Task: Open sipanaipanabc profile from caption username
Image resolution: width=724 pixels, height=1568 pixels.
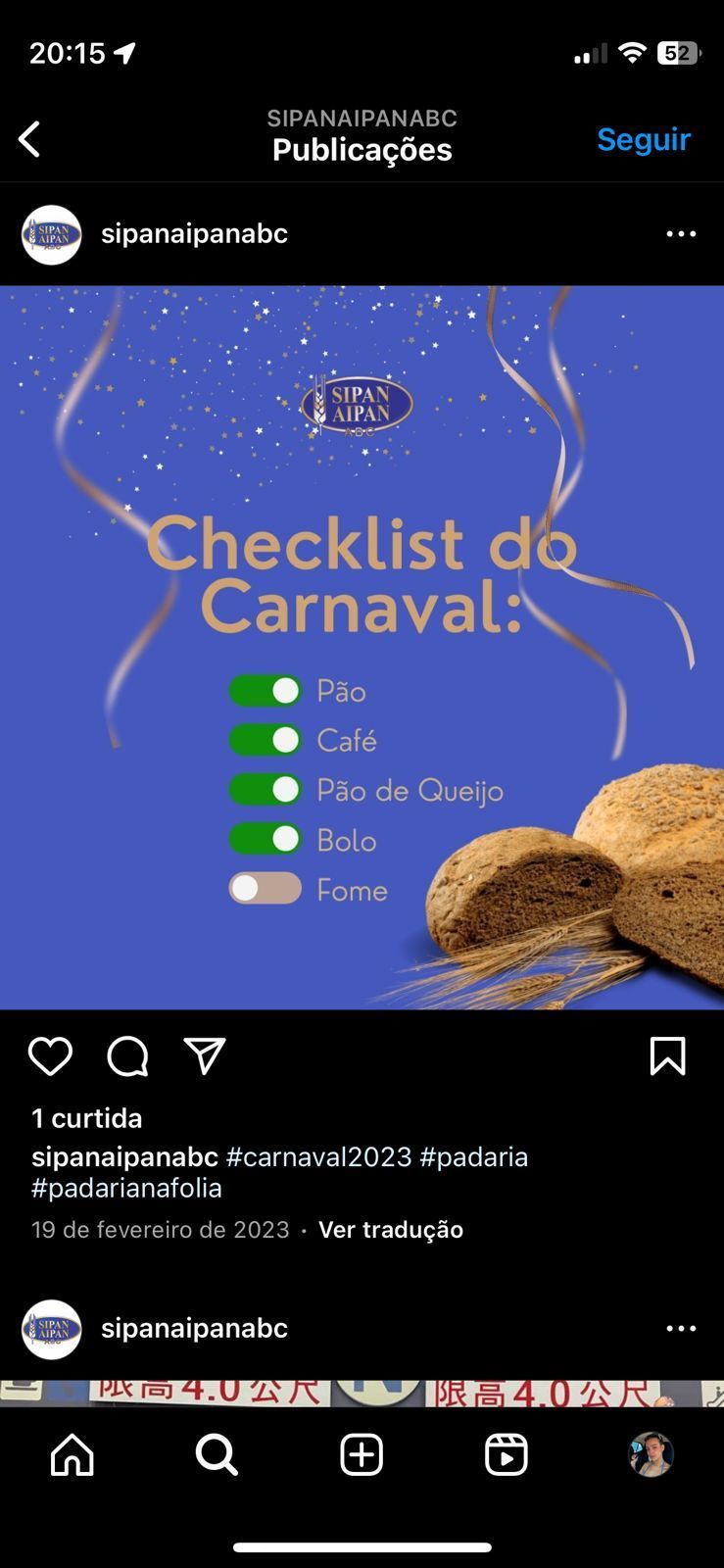Action: coord(124,1156)
